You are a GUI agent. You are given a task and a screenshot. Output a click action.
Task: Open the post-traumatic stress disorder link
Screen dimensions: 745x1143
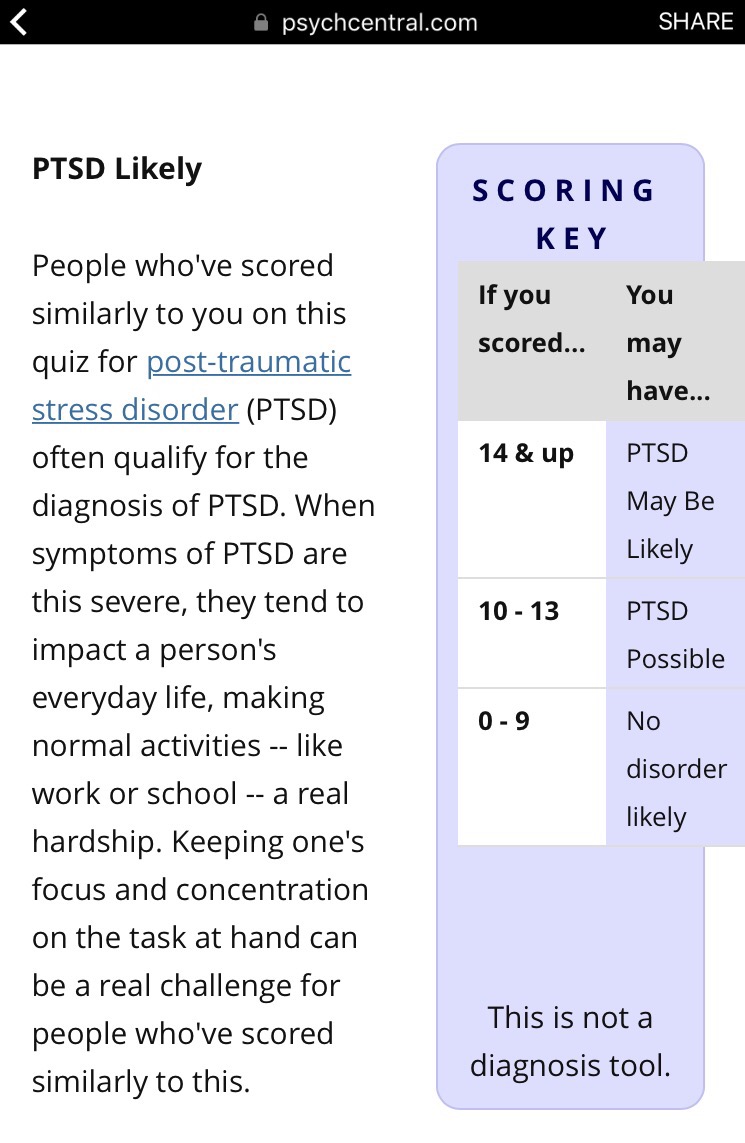tap(248, 361)
